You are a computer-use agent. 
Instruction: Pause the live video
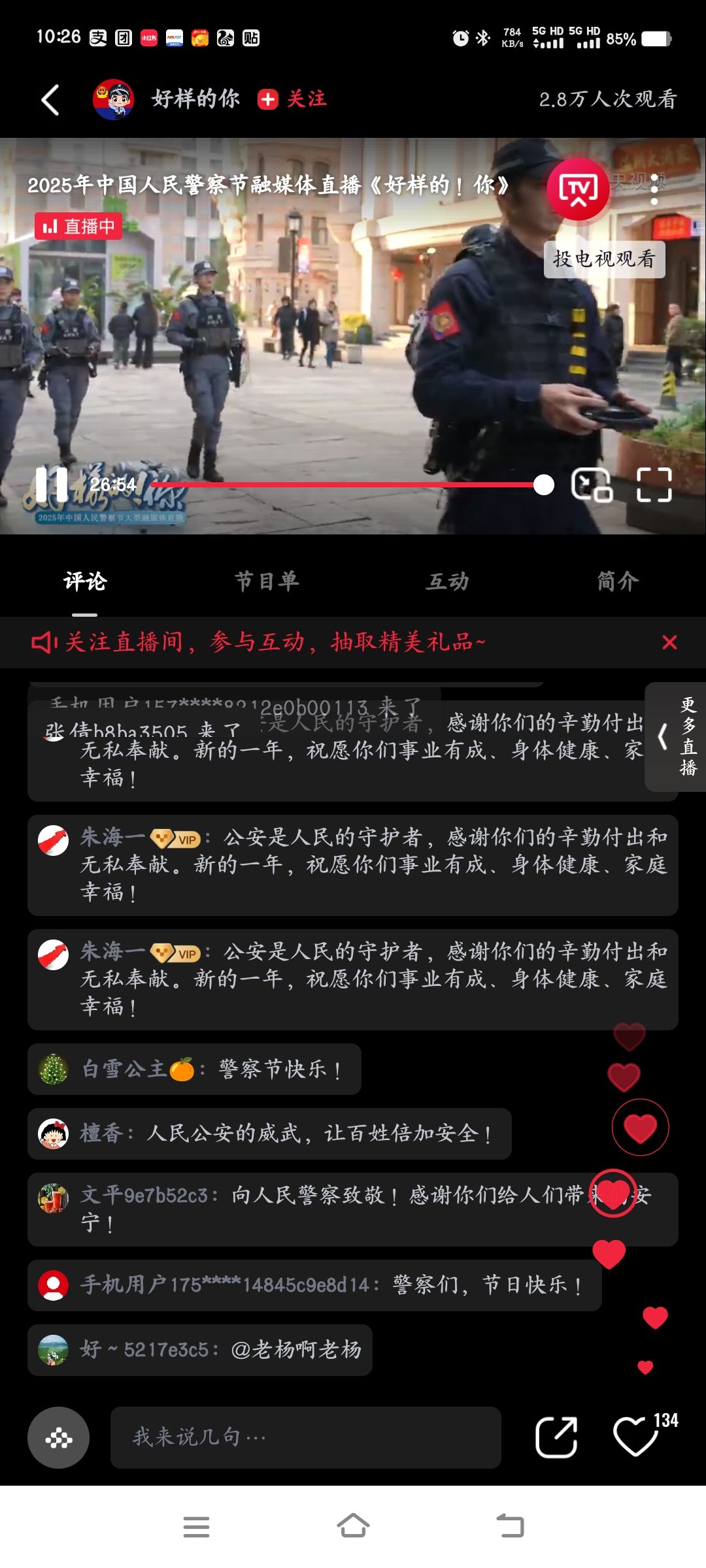(x=51, y=485)
